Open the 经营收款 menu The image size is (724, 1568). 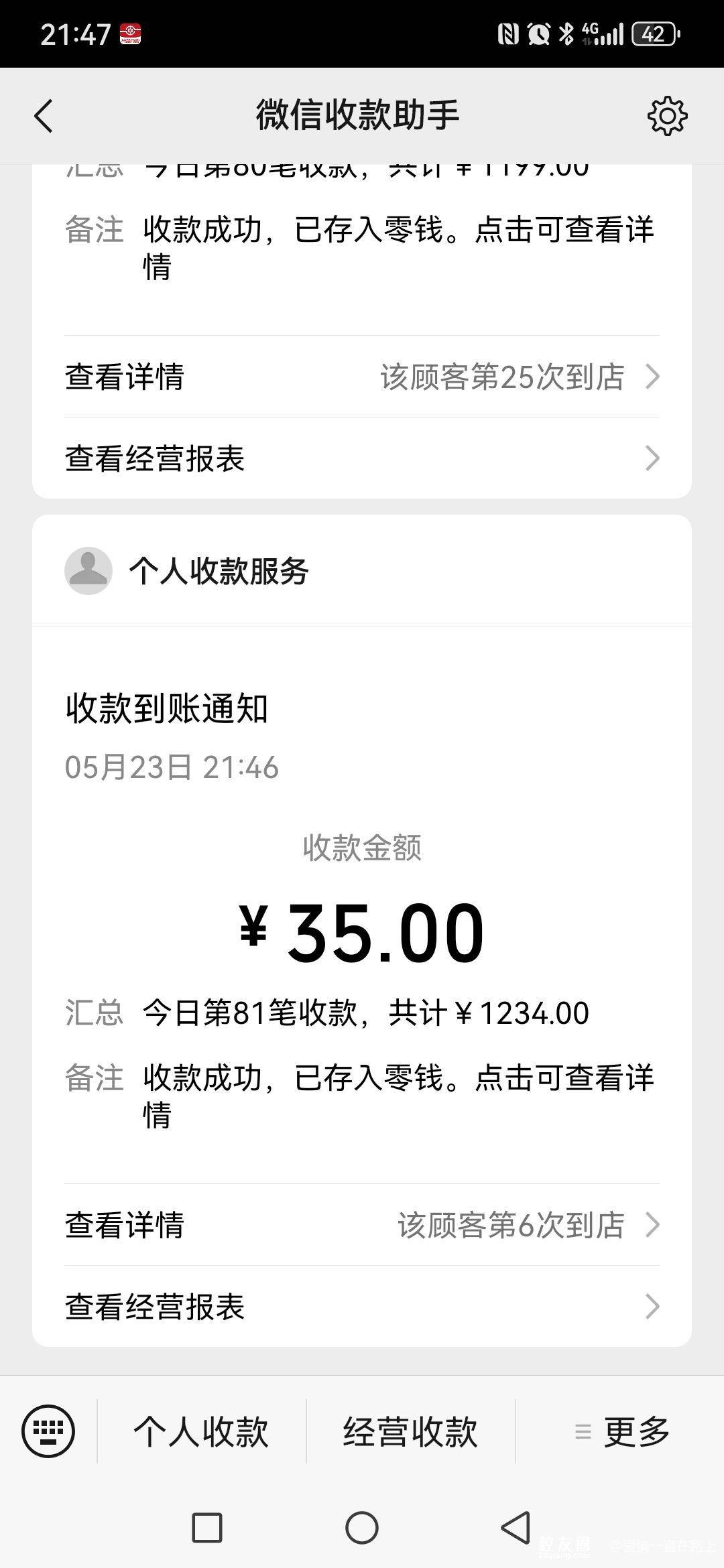[x=410, y=1431]
